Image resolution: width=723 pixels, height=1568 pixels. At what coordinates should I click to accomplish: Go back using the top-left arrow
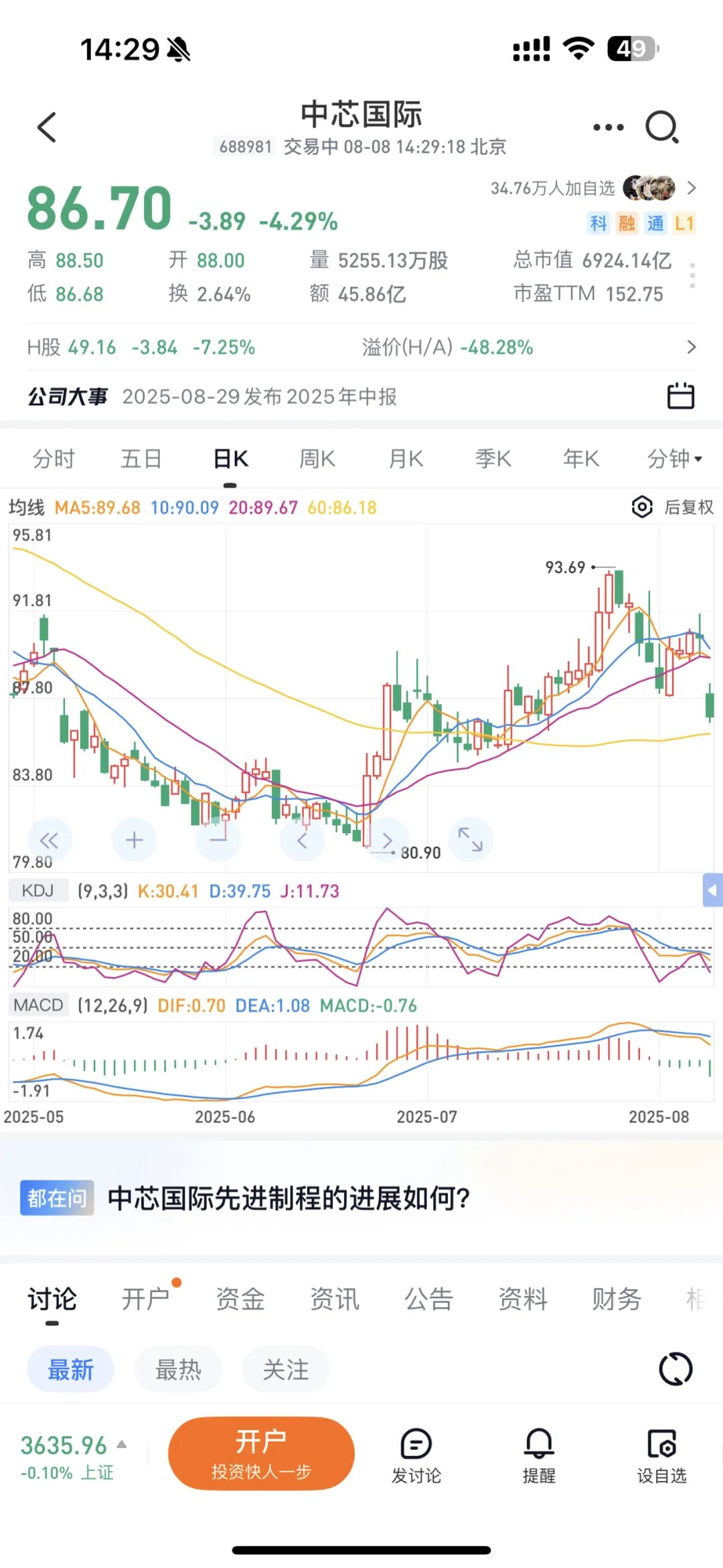coord(47,127)
